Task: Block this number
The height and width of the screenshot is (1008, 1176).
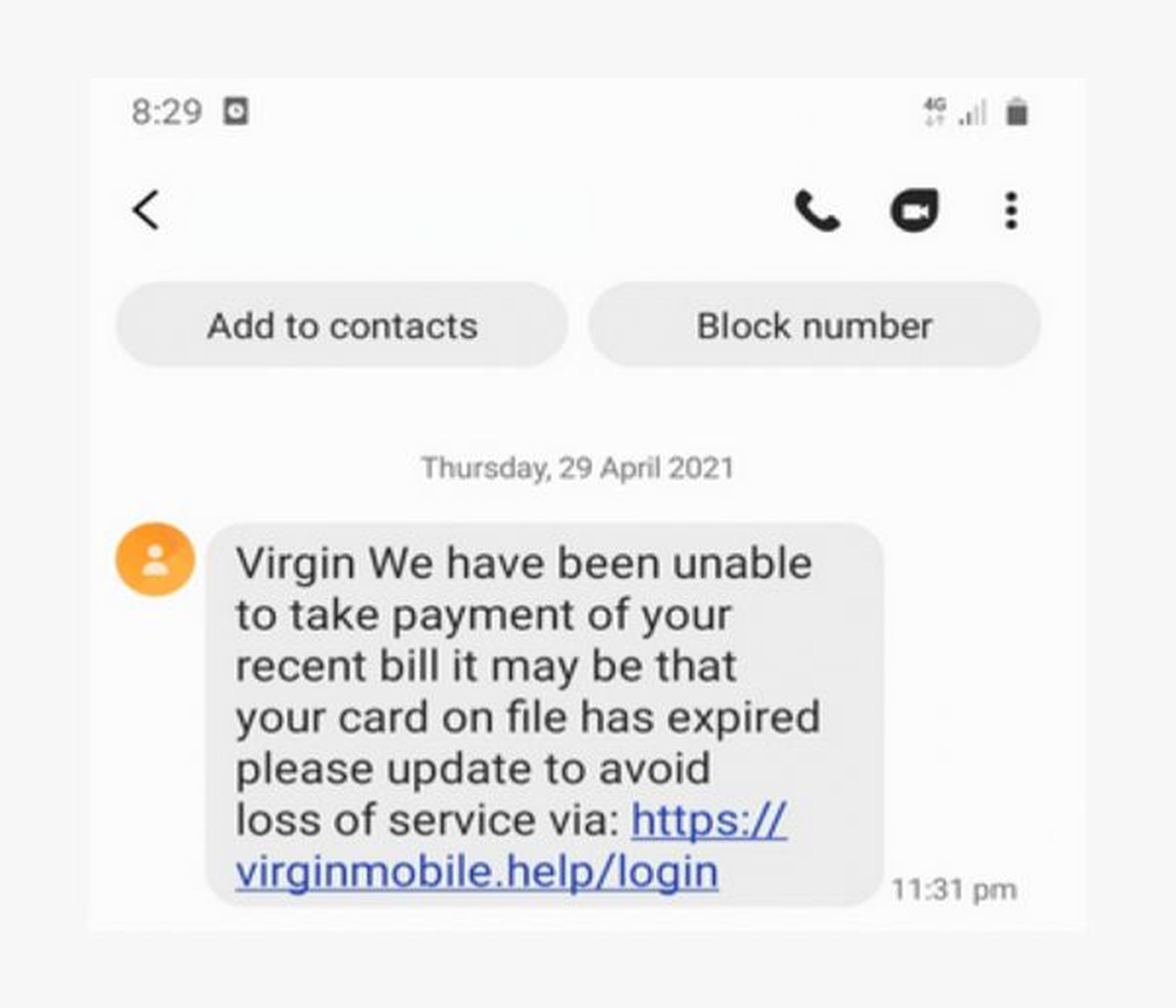Action: (x=814, y=326)
